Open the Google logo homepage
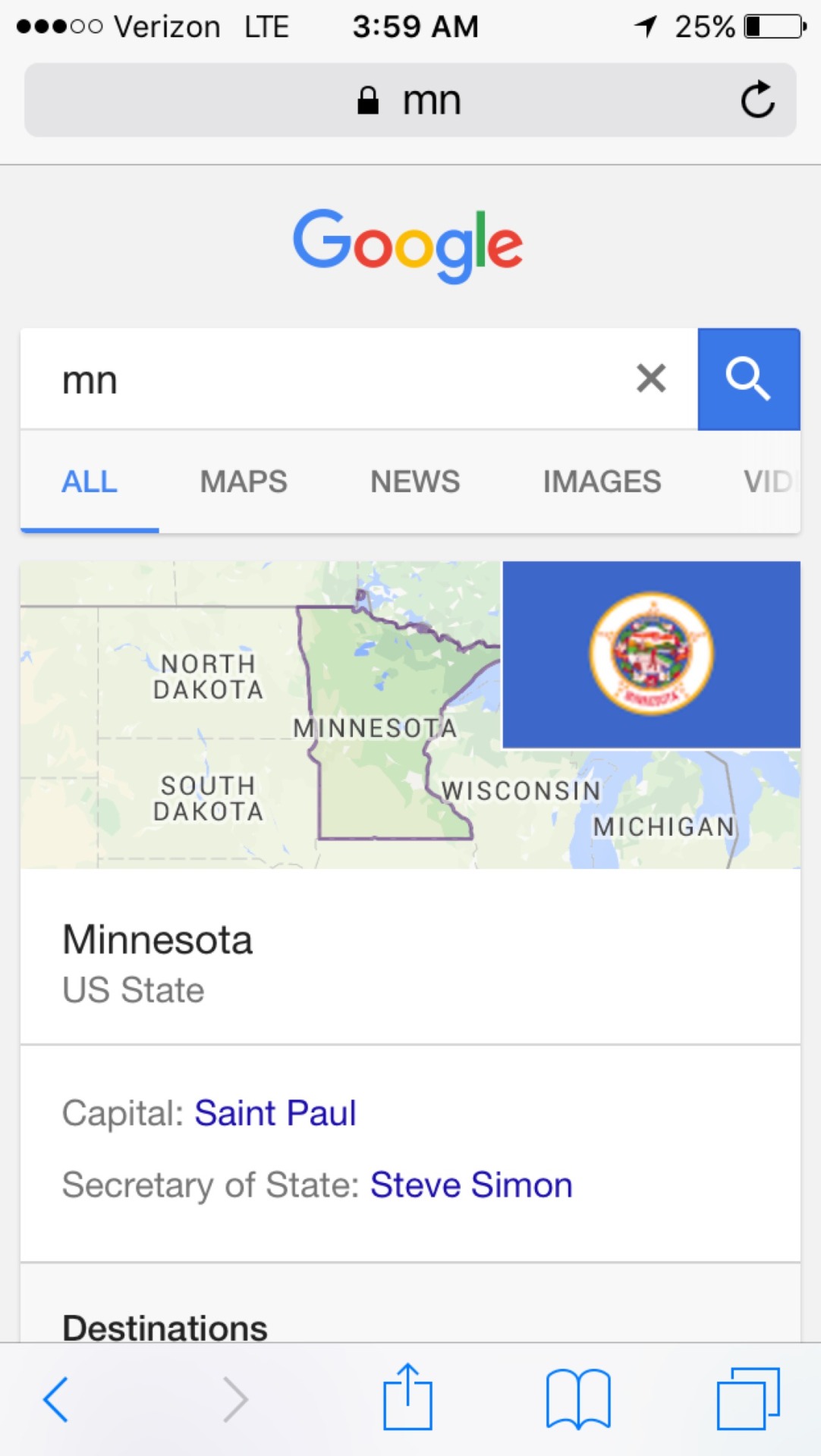821x1456 pixels. (x=408, y=244)
